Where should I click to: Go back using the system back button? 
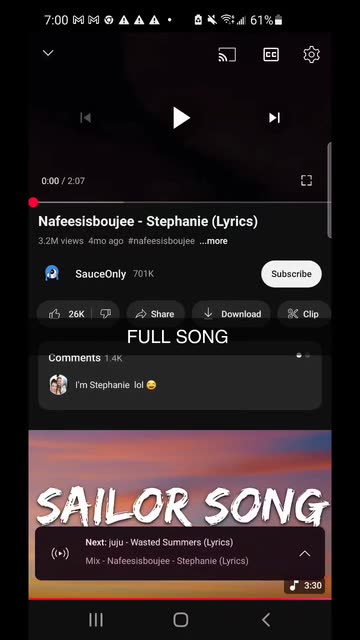[x=266, y=620]
